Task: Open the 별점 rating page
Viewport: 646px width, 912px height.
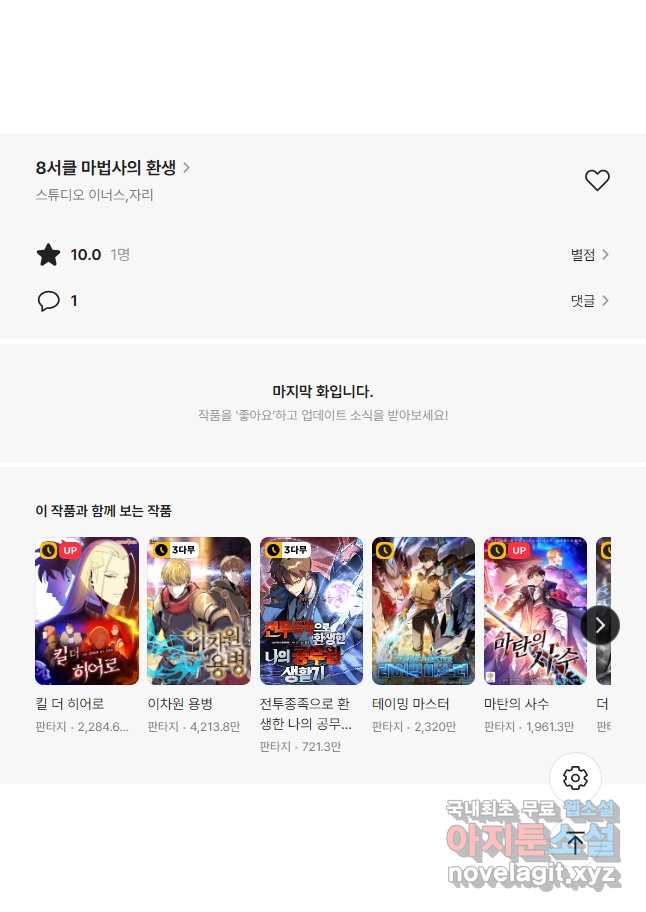Action: tap(589, 255)
